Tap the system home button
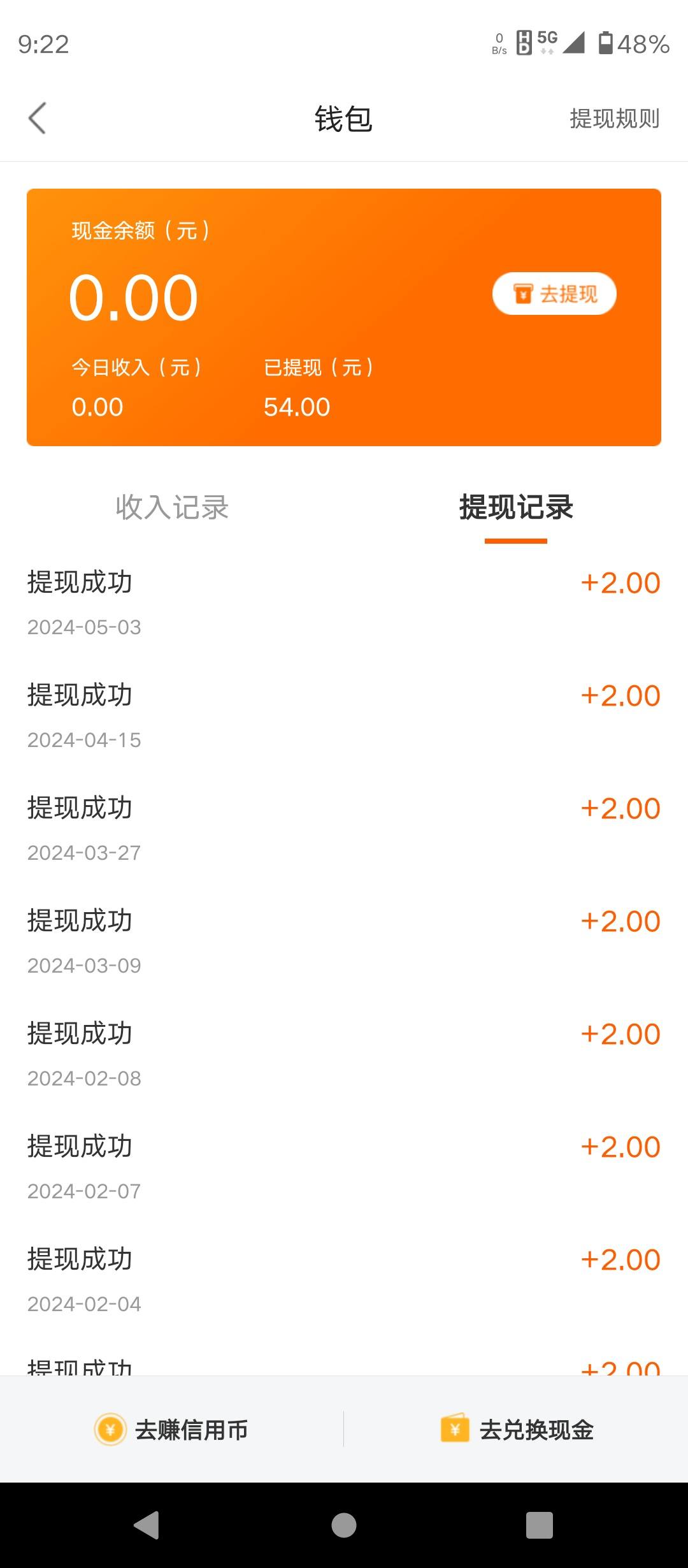The width and height of the screenshot is (688, 1568). click(x=344, y=1525)
